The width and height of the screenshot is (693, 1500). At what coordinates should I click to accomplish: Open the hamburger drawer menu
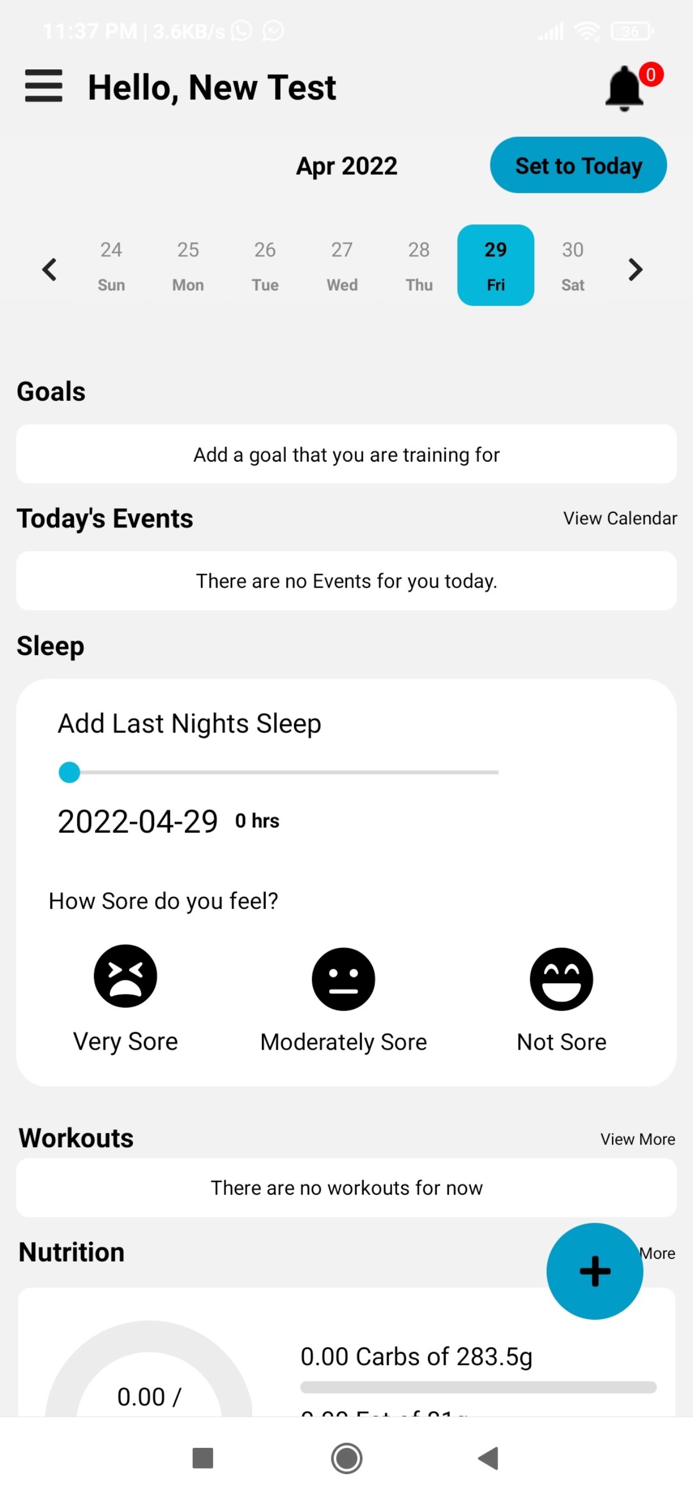click(x=43, y=87)
